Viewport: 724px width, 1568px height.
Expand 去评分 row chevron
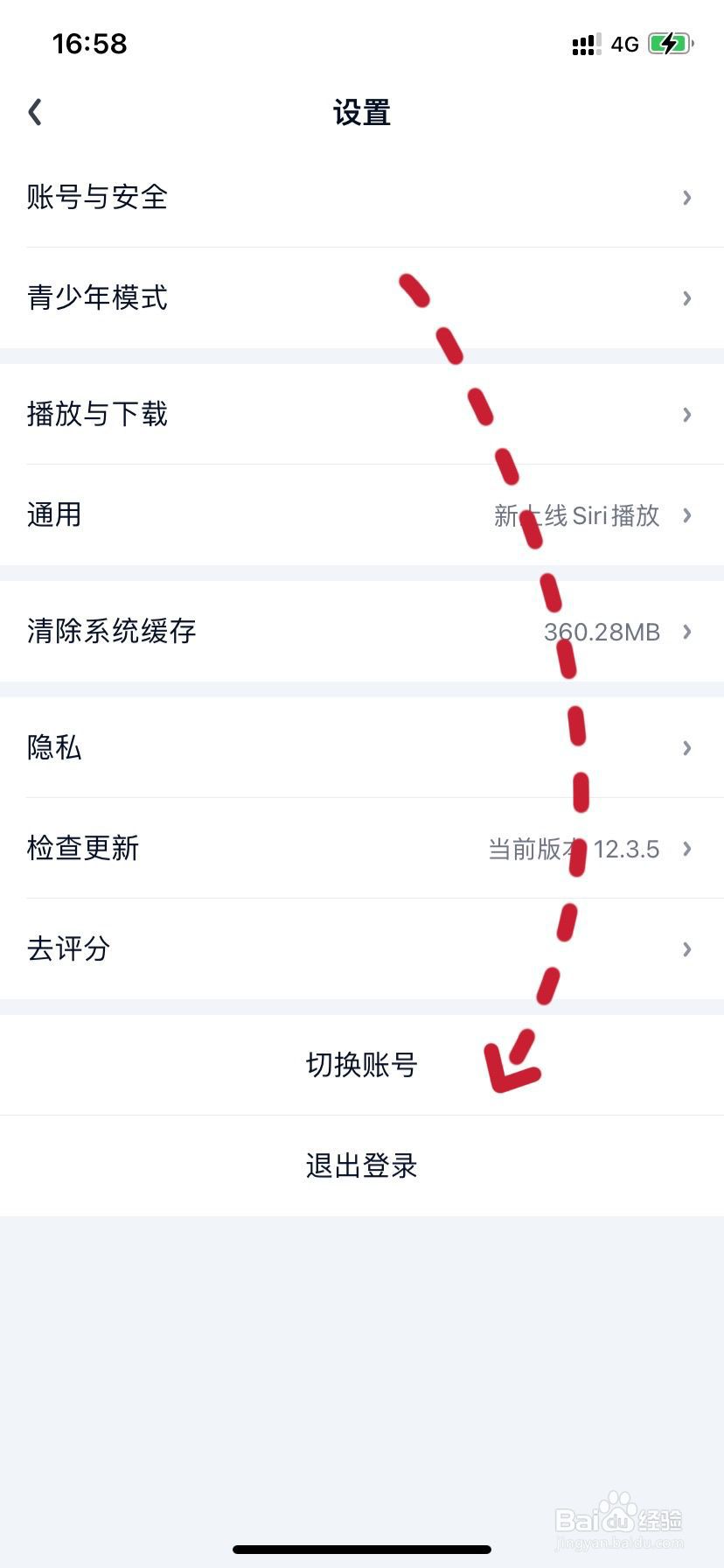687,948
